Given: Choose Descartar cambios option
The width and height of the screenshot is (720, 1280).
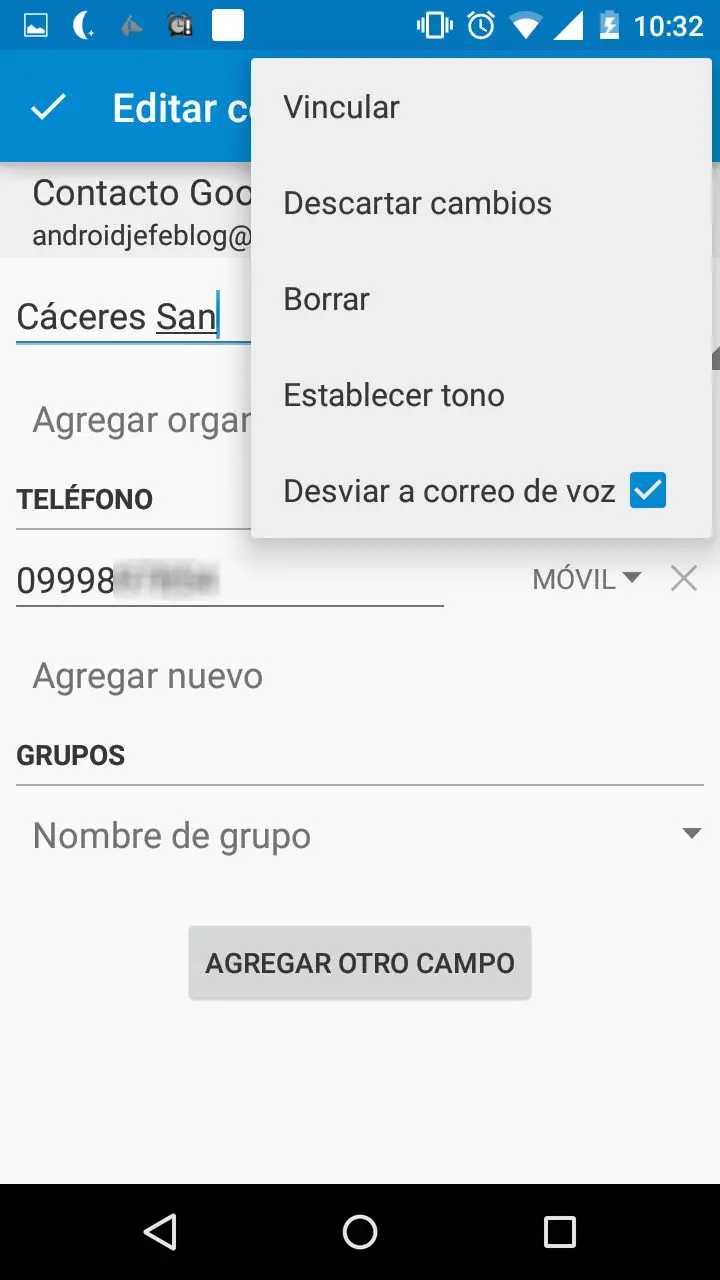Looking at the screenshot, I should pos(481,203).
